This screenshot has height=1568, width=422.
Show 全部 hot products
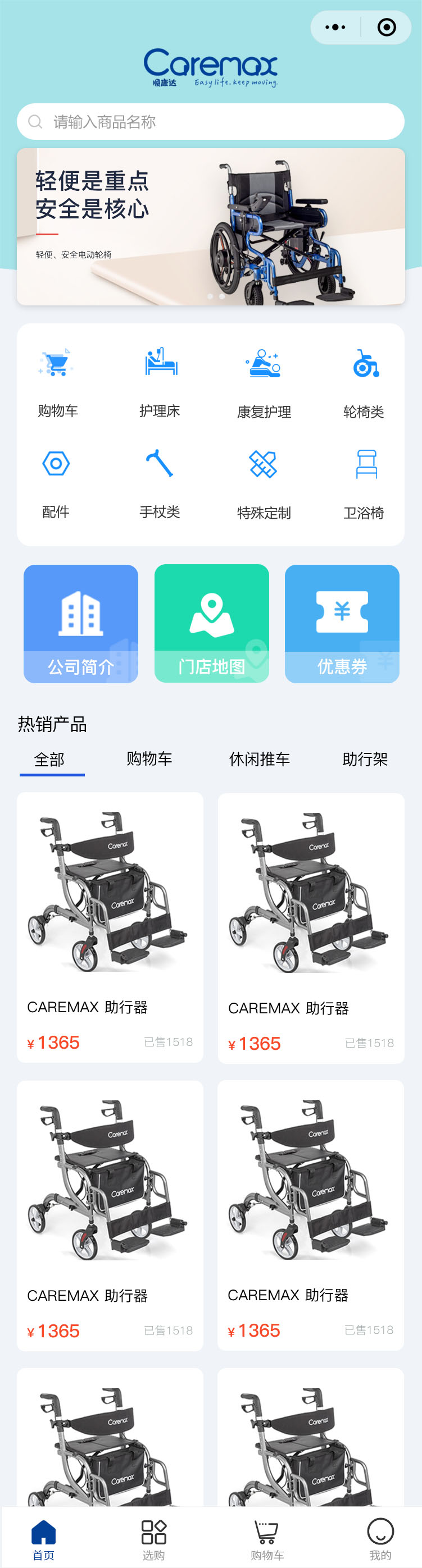[50, 760]
